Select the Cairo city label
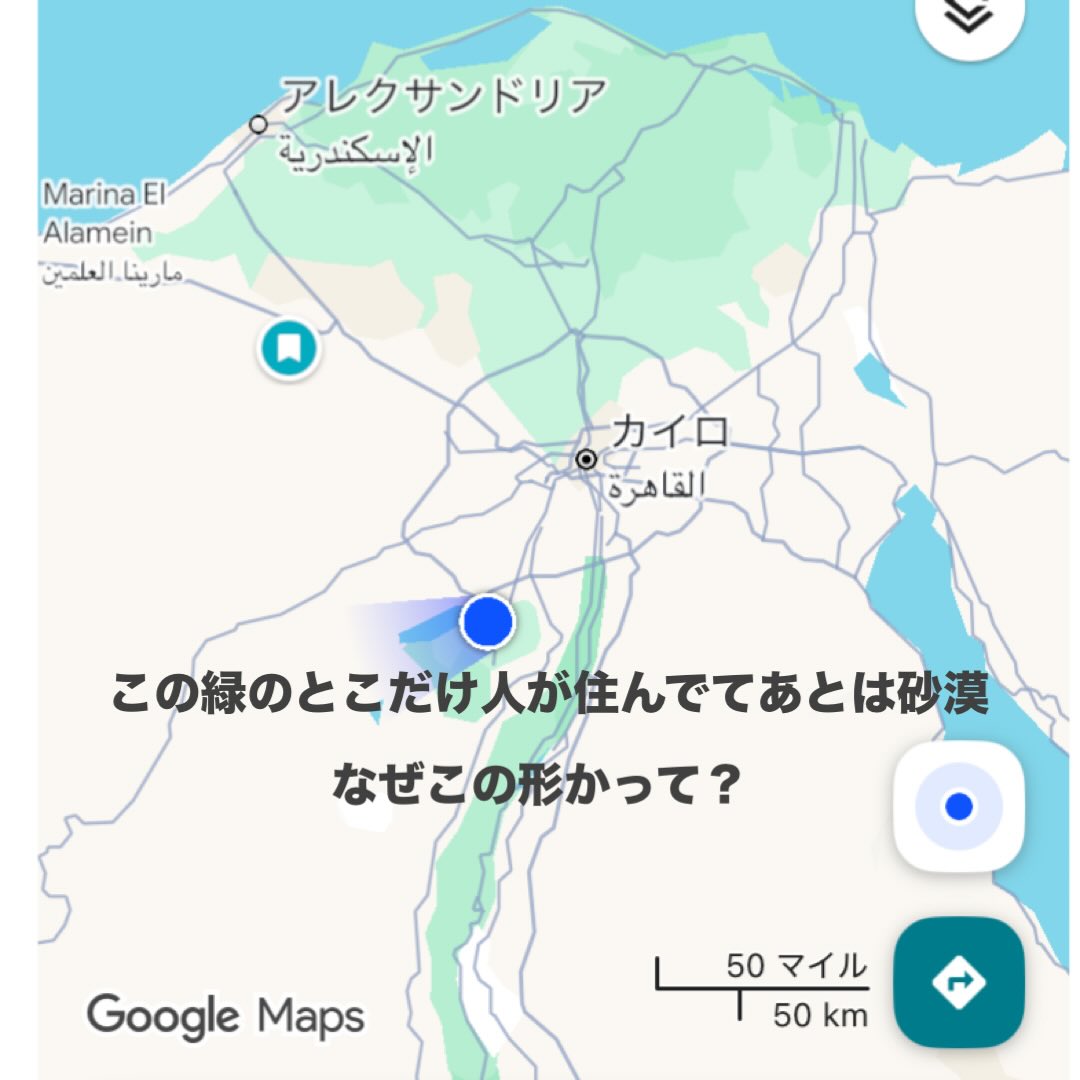Image resolution: width=1080 pixels, height=1080 pixels. click(x=668, y=433)
